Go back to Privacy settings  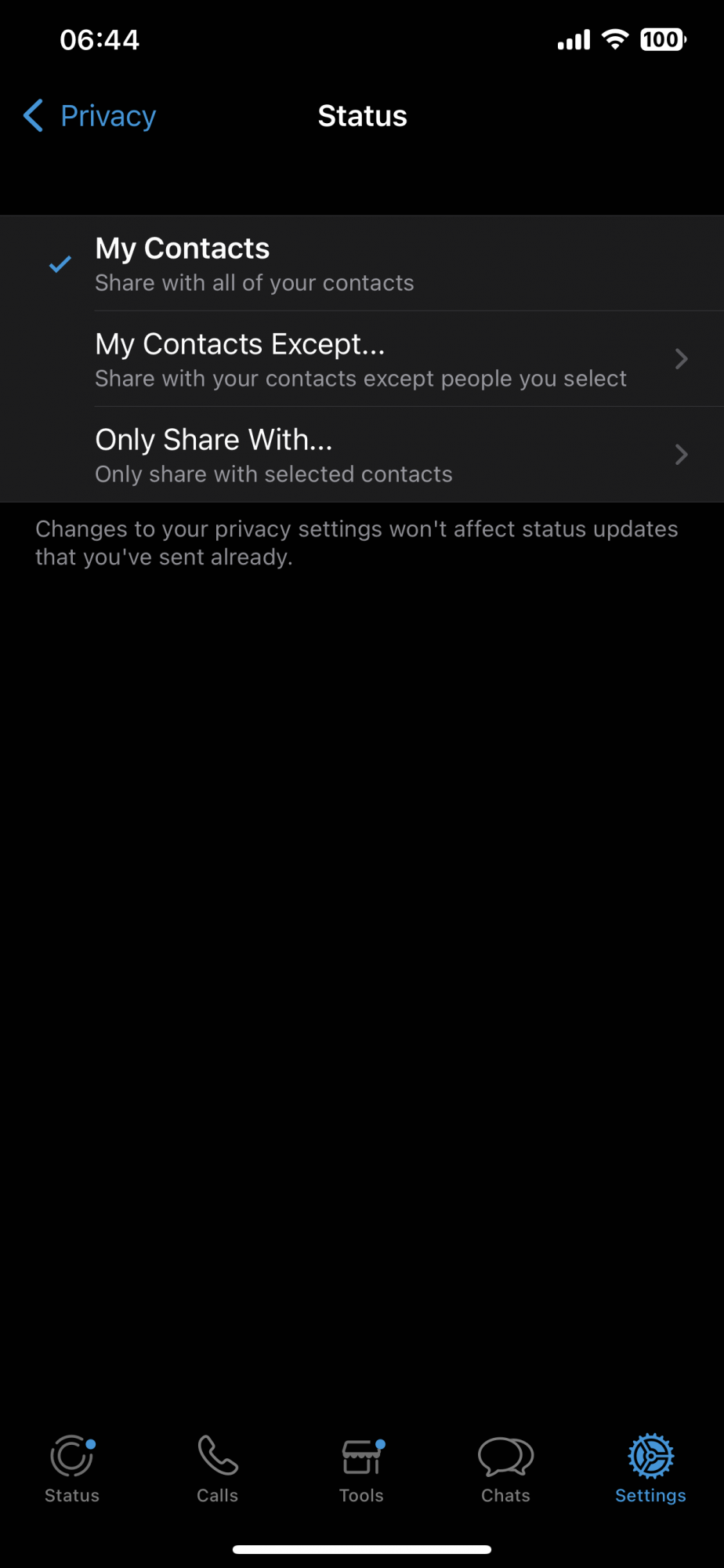point(89,116)
